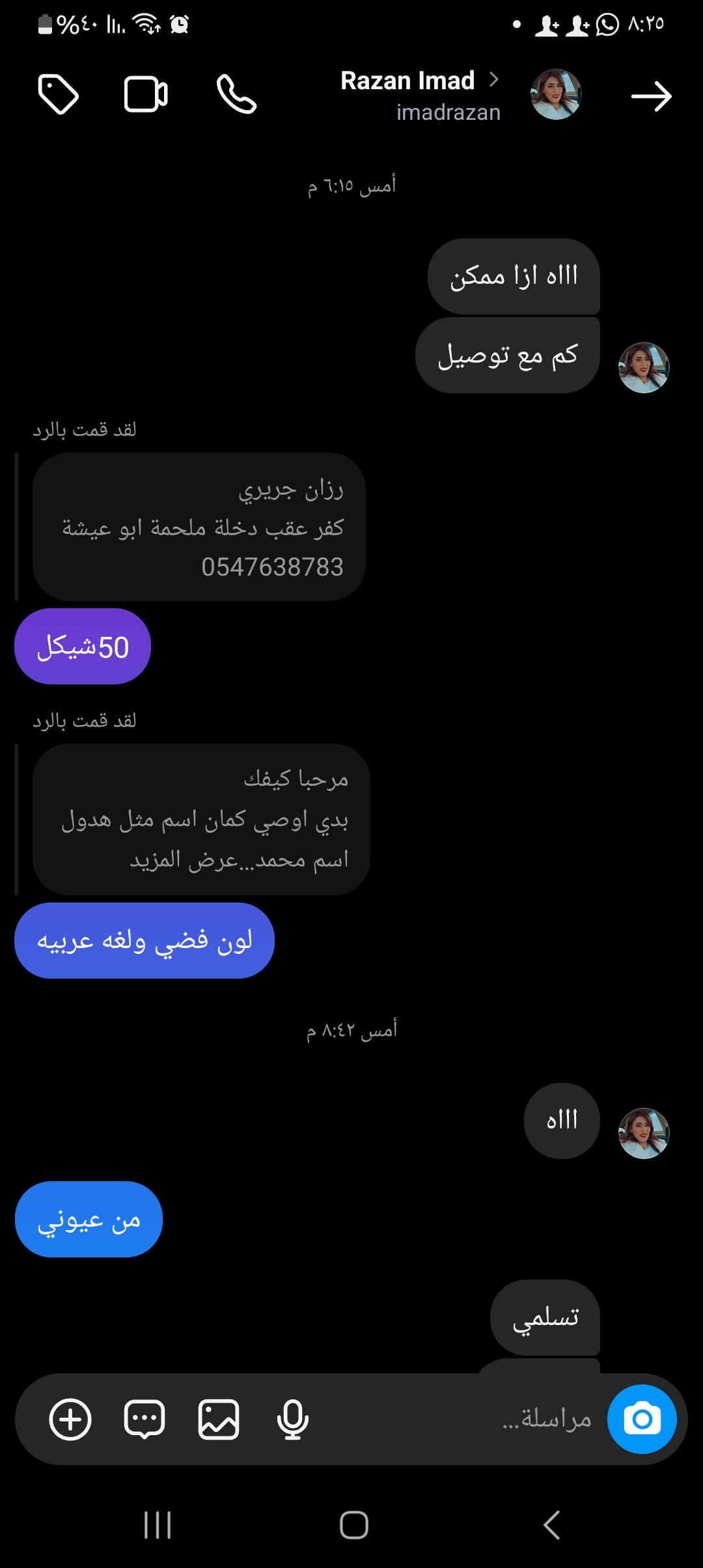
Task: Open the gallery image picker
Action: coord(219,1419)
